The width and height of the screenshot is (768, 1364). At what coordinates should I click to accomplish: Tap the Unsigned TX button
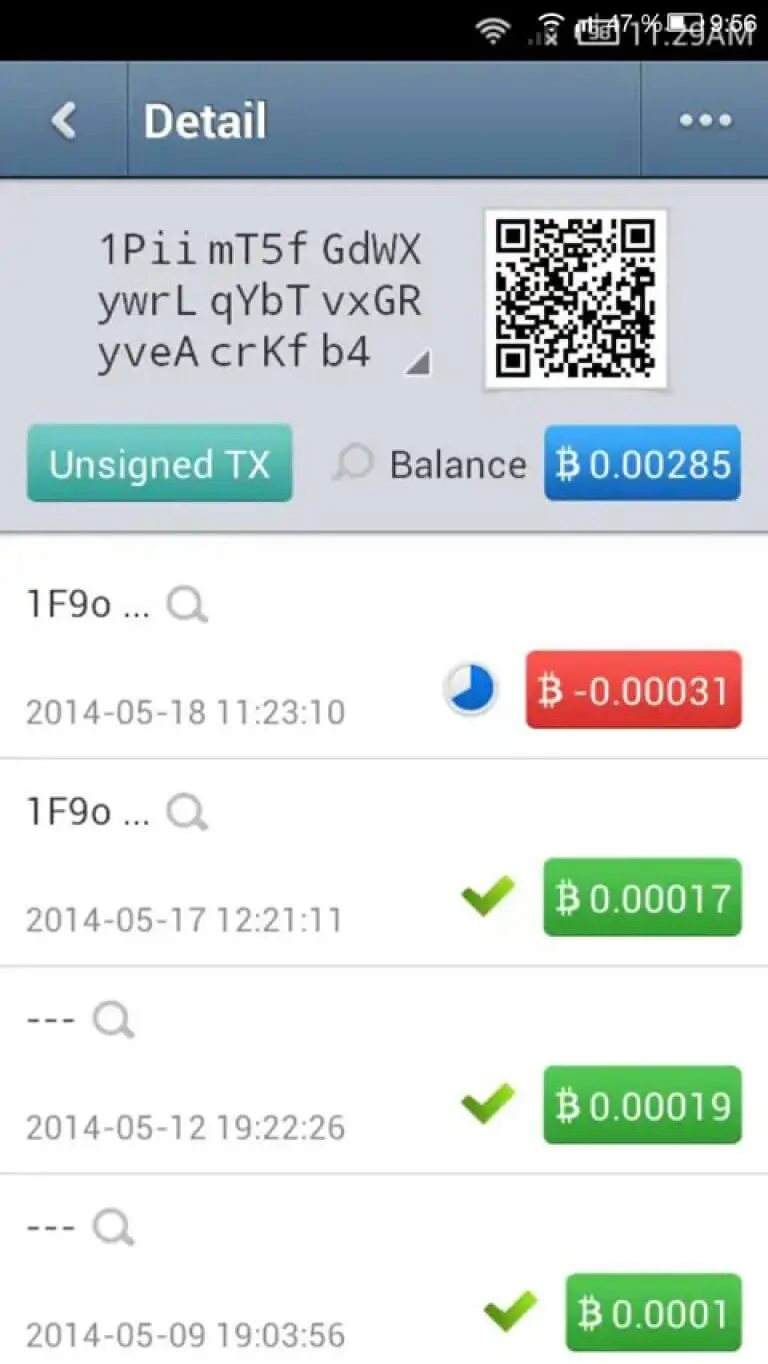point(160,464)
